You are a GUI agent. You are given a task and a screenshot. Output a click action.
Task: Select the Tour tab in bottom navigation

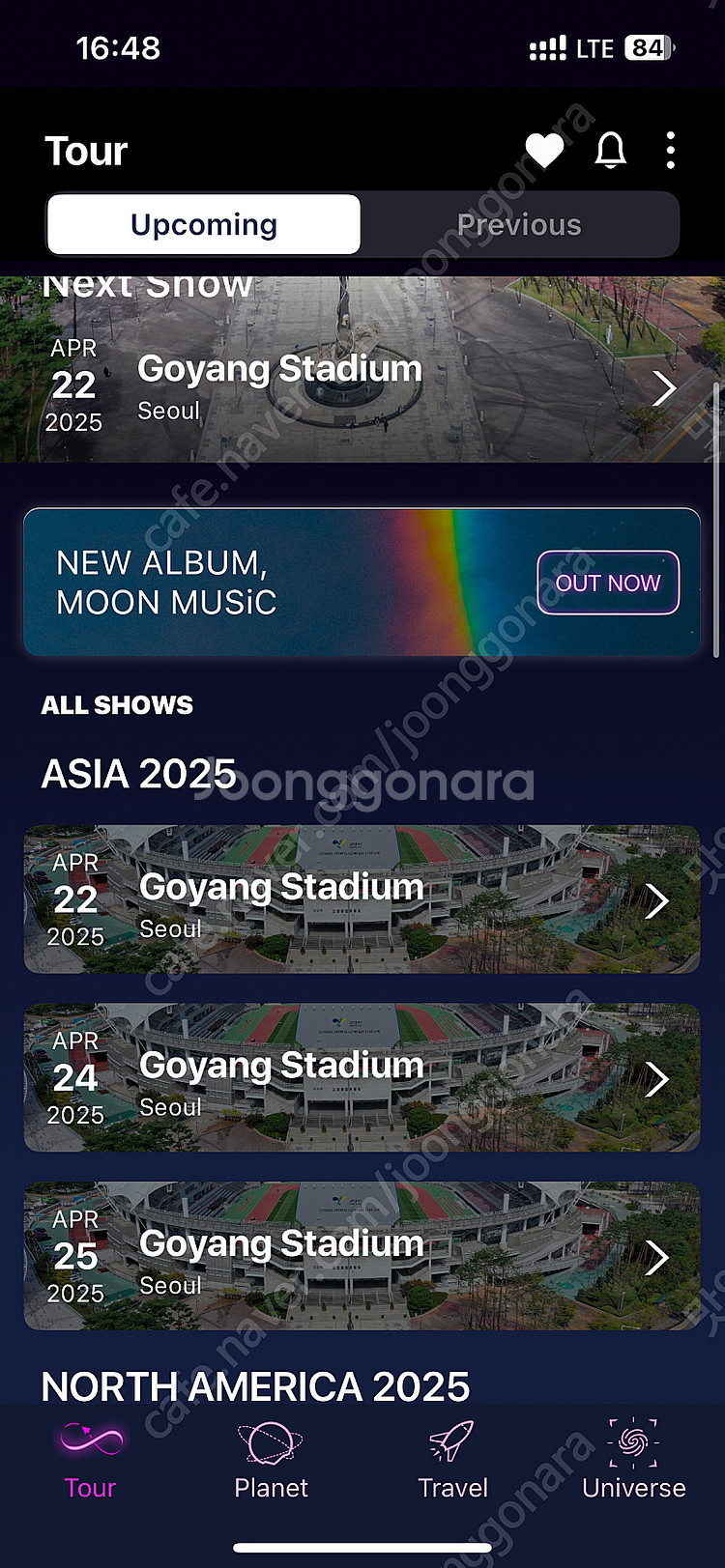point(91,1460)
